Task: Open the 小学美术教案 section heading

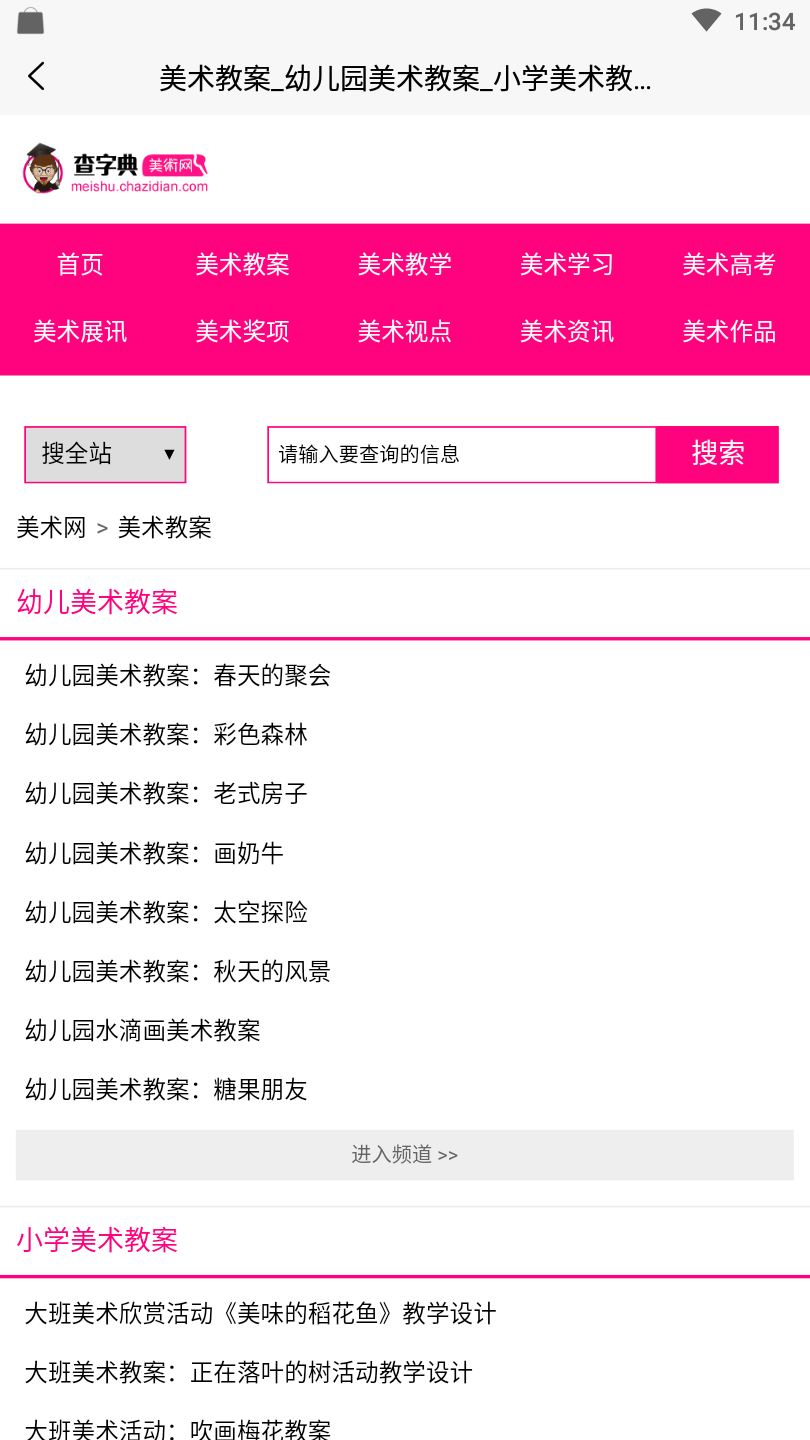Action: (97, 1240)
